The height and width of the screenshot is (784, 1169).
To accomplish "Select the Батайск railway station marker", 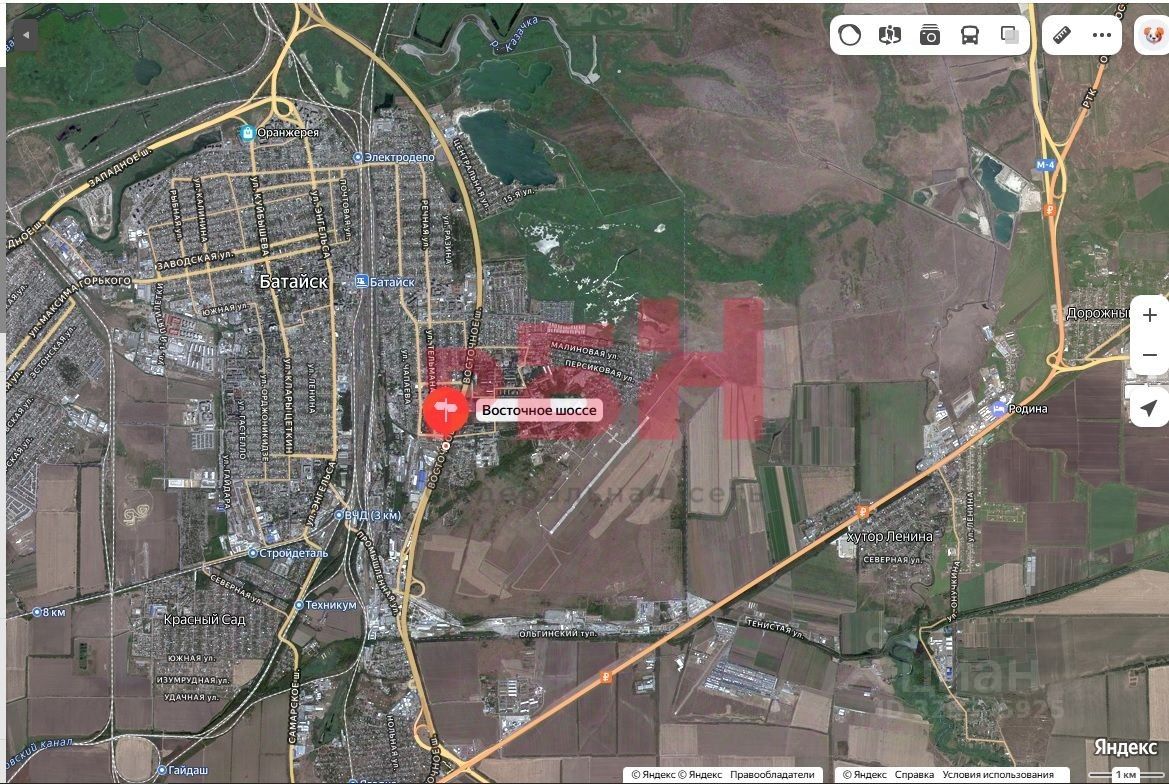I will [x=361, y=282].
